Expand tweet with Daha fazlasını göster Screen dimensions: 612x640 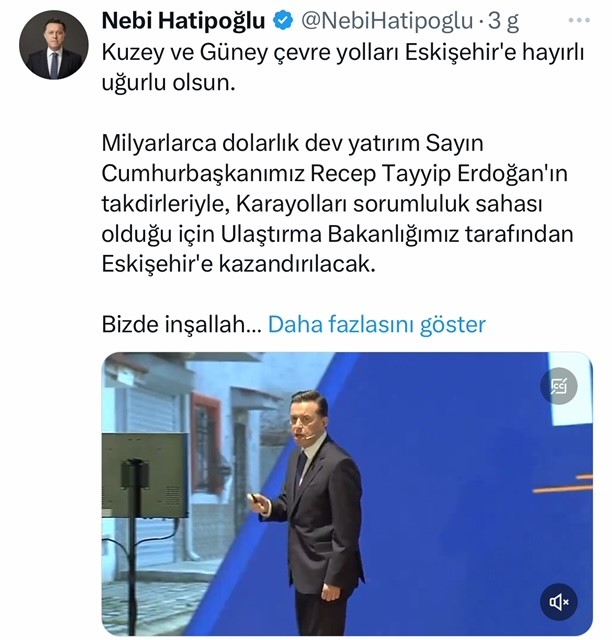(x=376, y=325)
